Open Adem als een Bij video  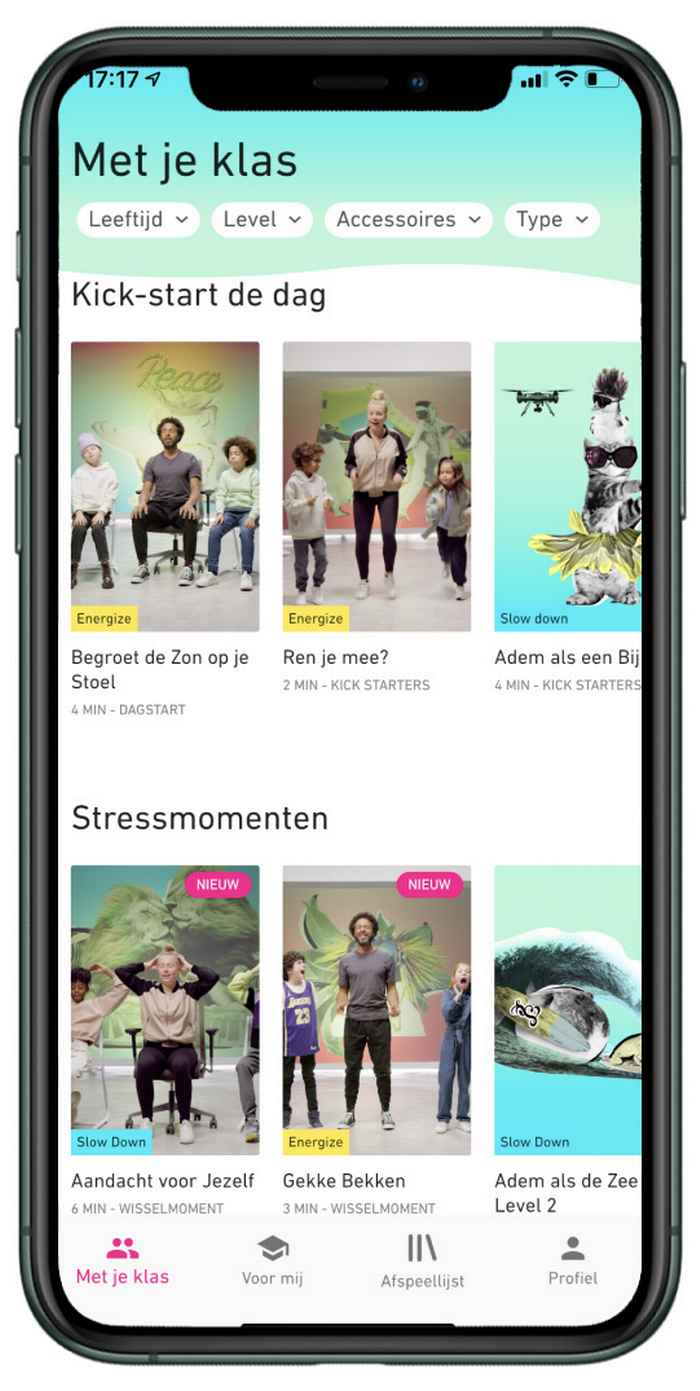(x=567, y=487)
